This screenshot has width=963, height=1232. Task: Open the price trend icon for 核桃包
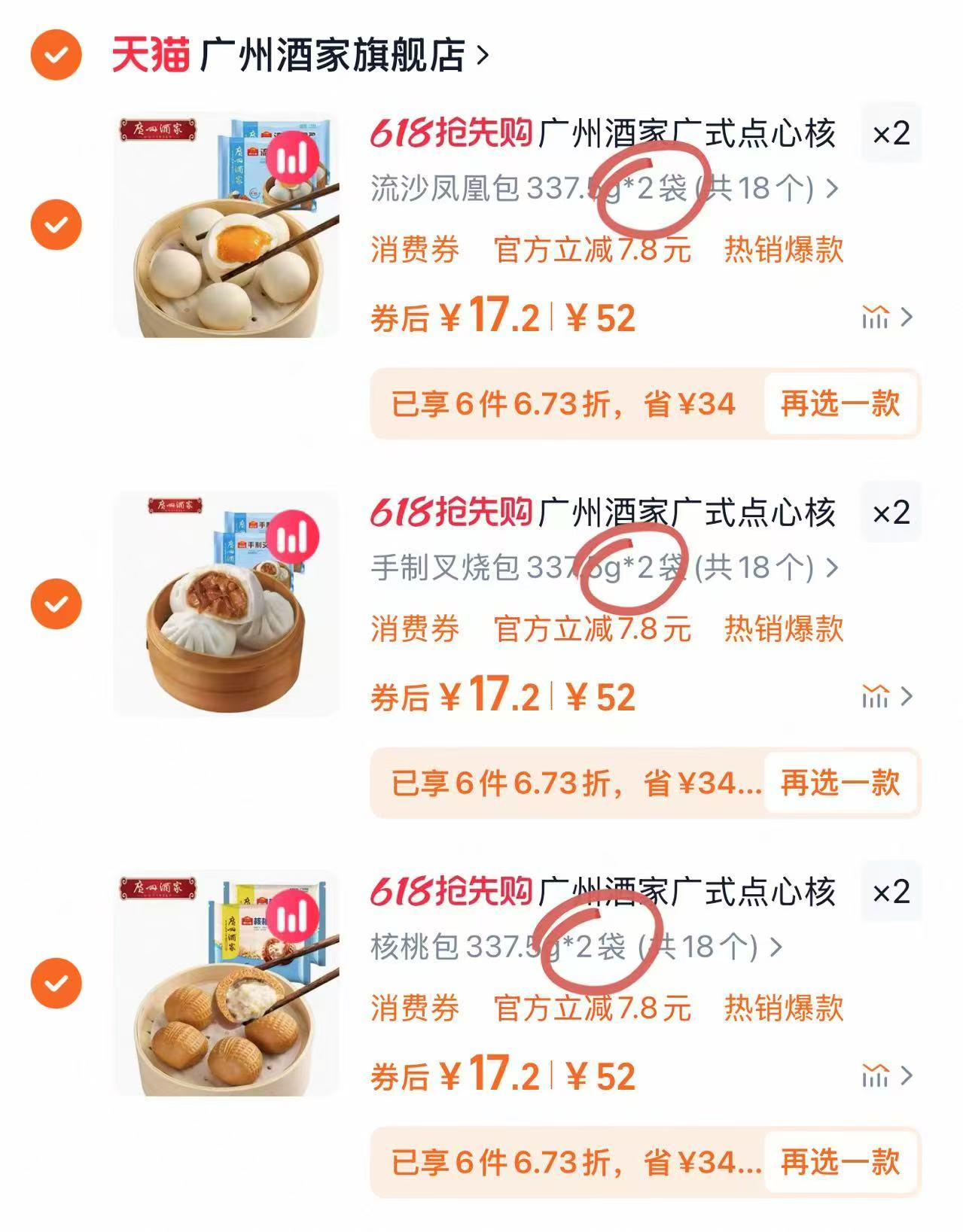[885, 1076]
